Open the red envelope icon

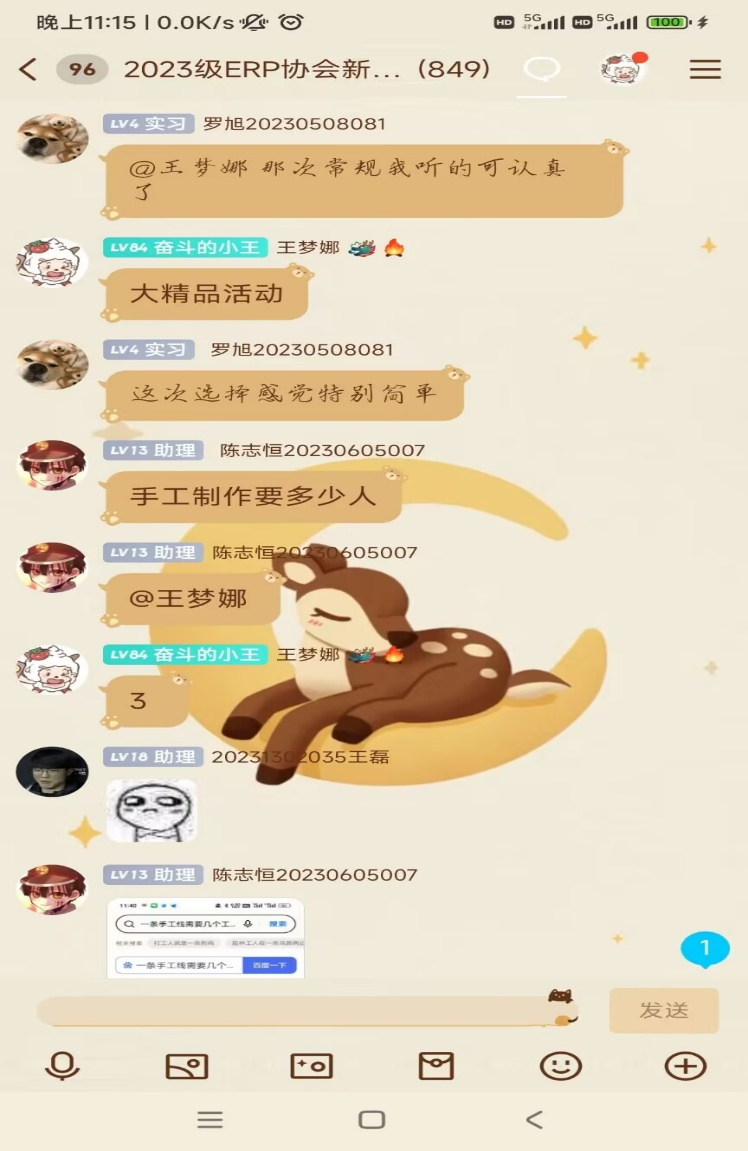click(436, 1066)
